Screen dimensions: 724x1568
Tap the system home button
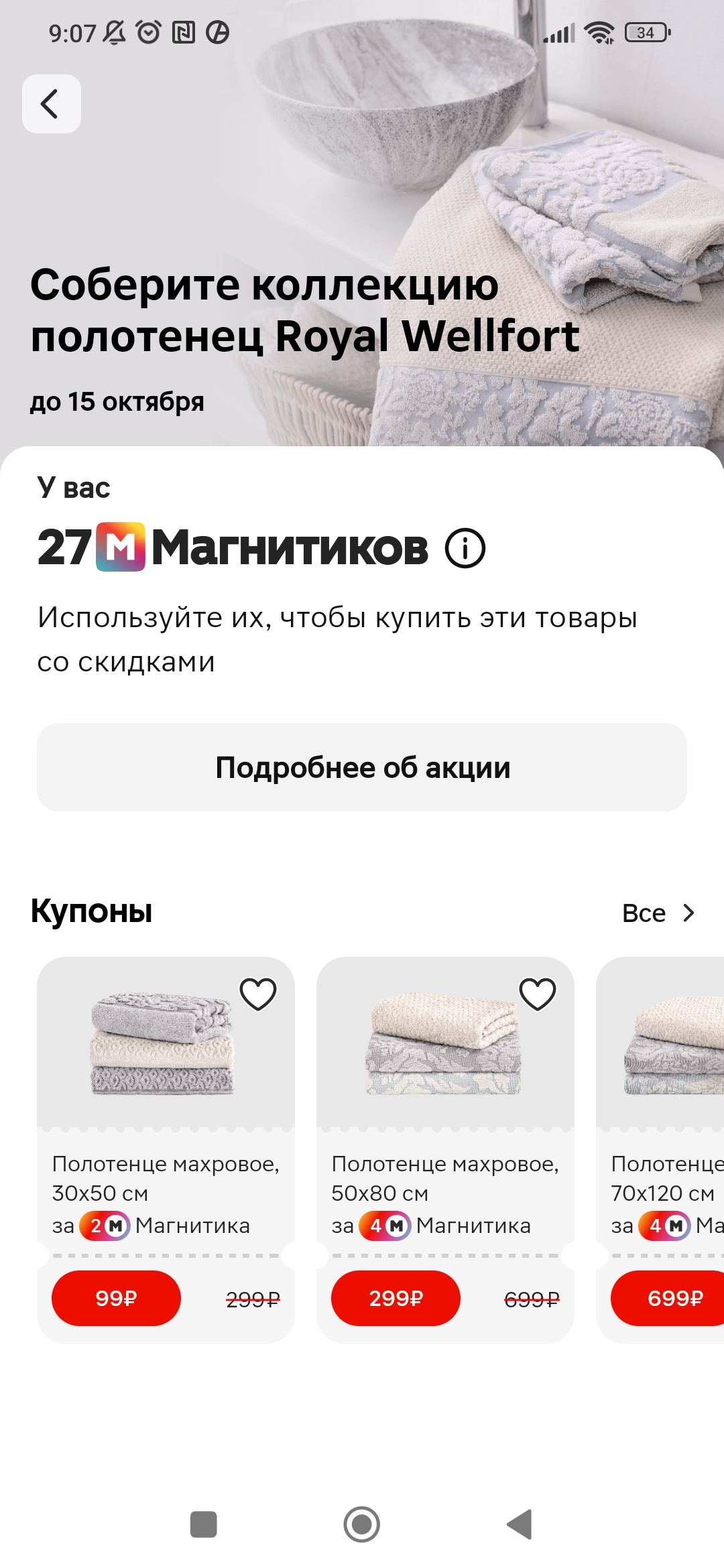[x=362, y=1524]
